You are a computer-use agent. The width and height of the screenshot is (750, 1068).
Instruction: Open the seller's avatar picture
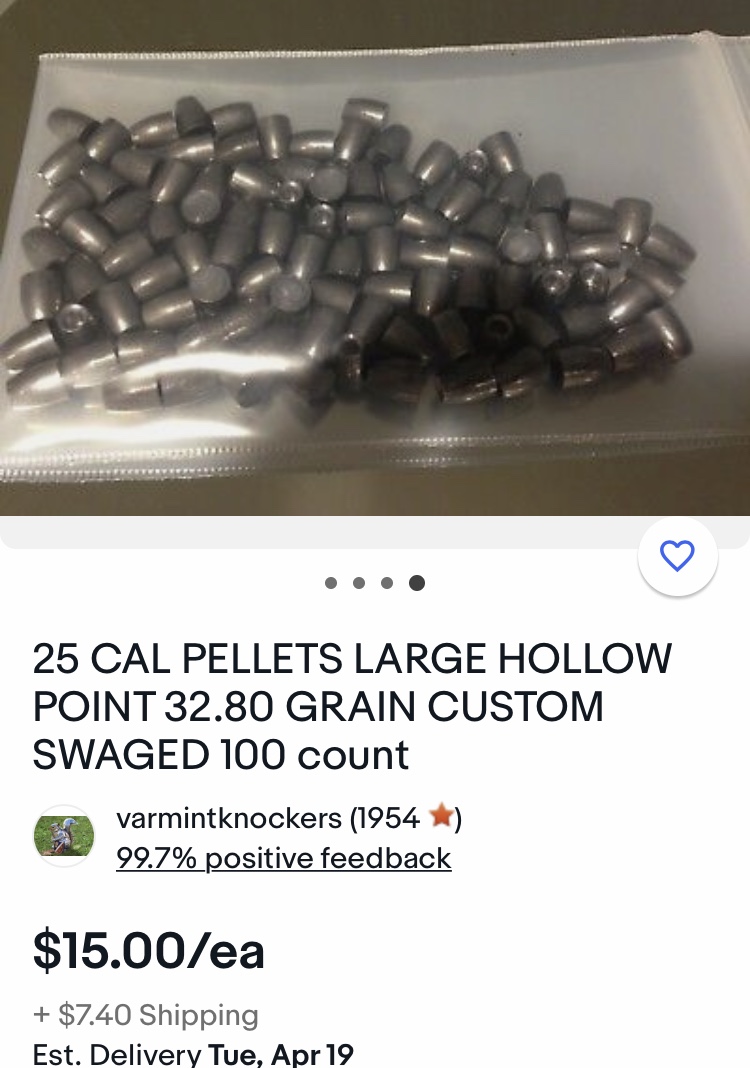64,835
